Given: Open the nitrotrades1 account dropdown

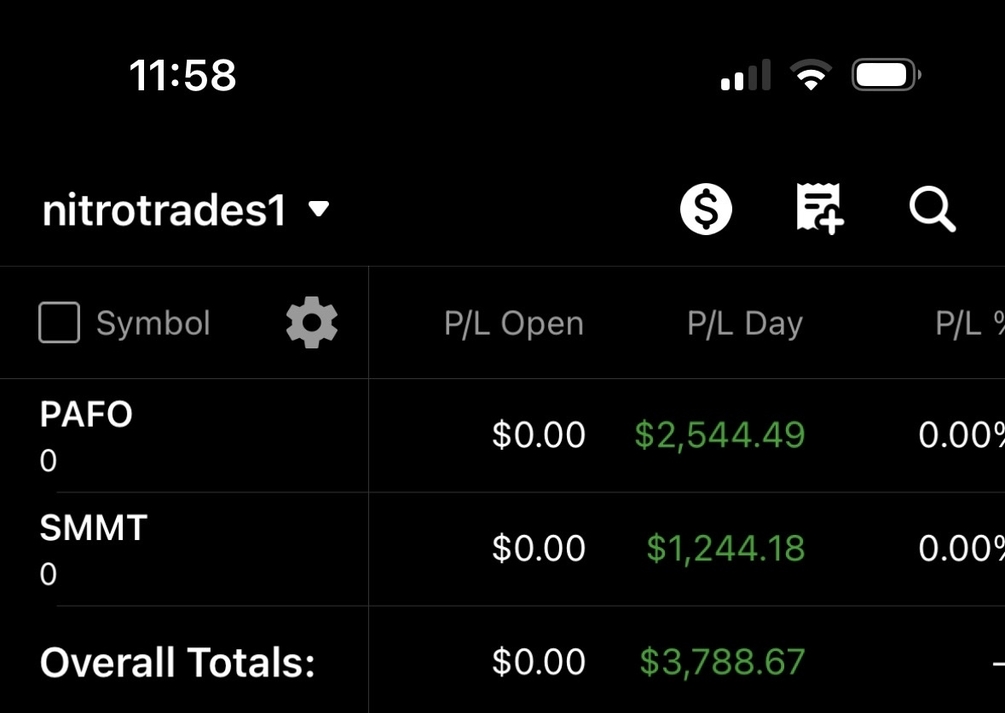Looking at the screenshot, I should (185, 210).
